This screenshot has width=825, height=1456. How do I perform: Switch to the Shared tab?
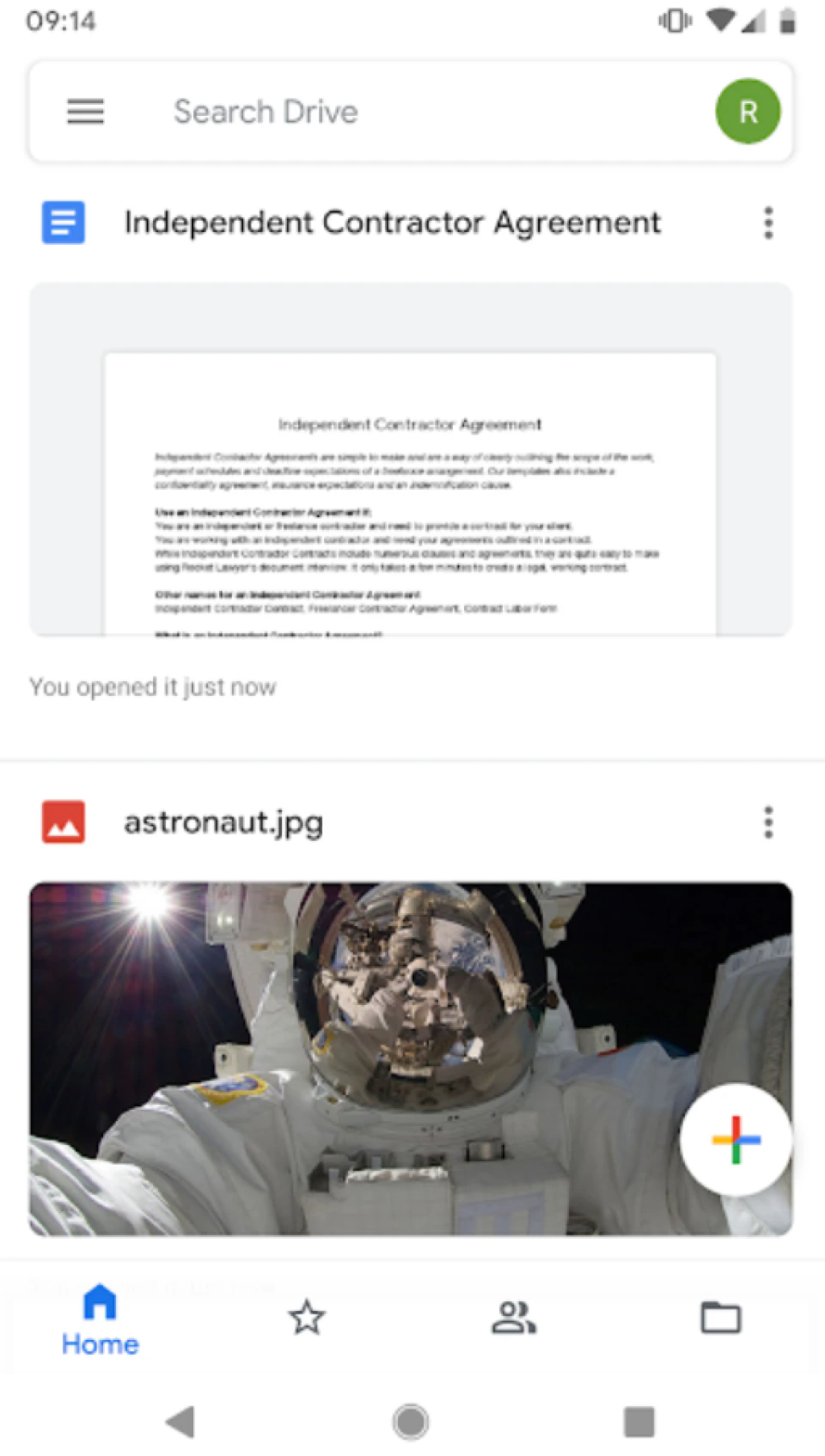click(514, 1318)
